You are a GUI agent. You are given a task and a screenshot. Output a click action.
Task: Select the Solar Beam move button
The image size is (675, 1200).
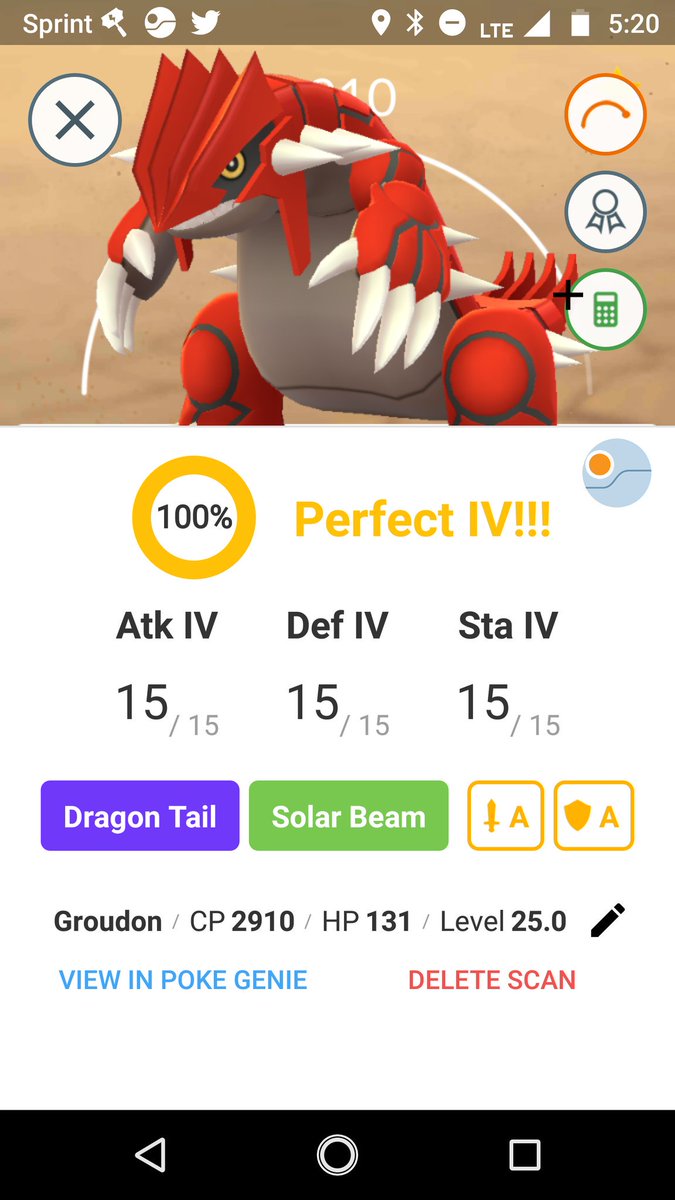348,816
